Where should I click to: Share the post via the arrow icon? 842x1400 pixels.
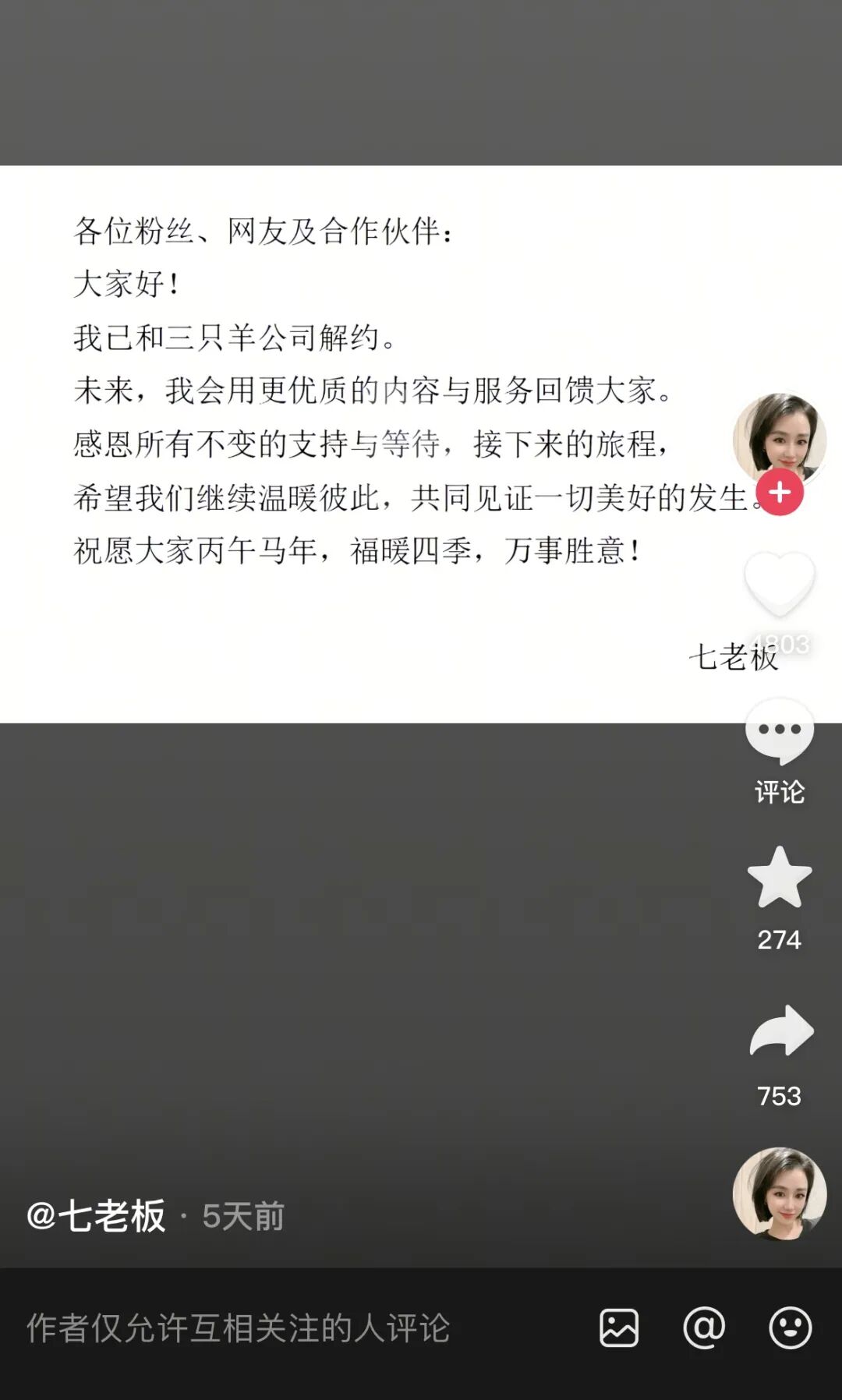click(x=781, y=1031)
